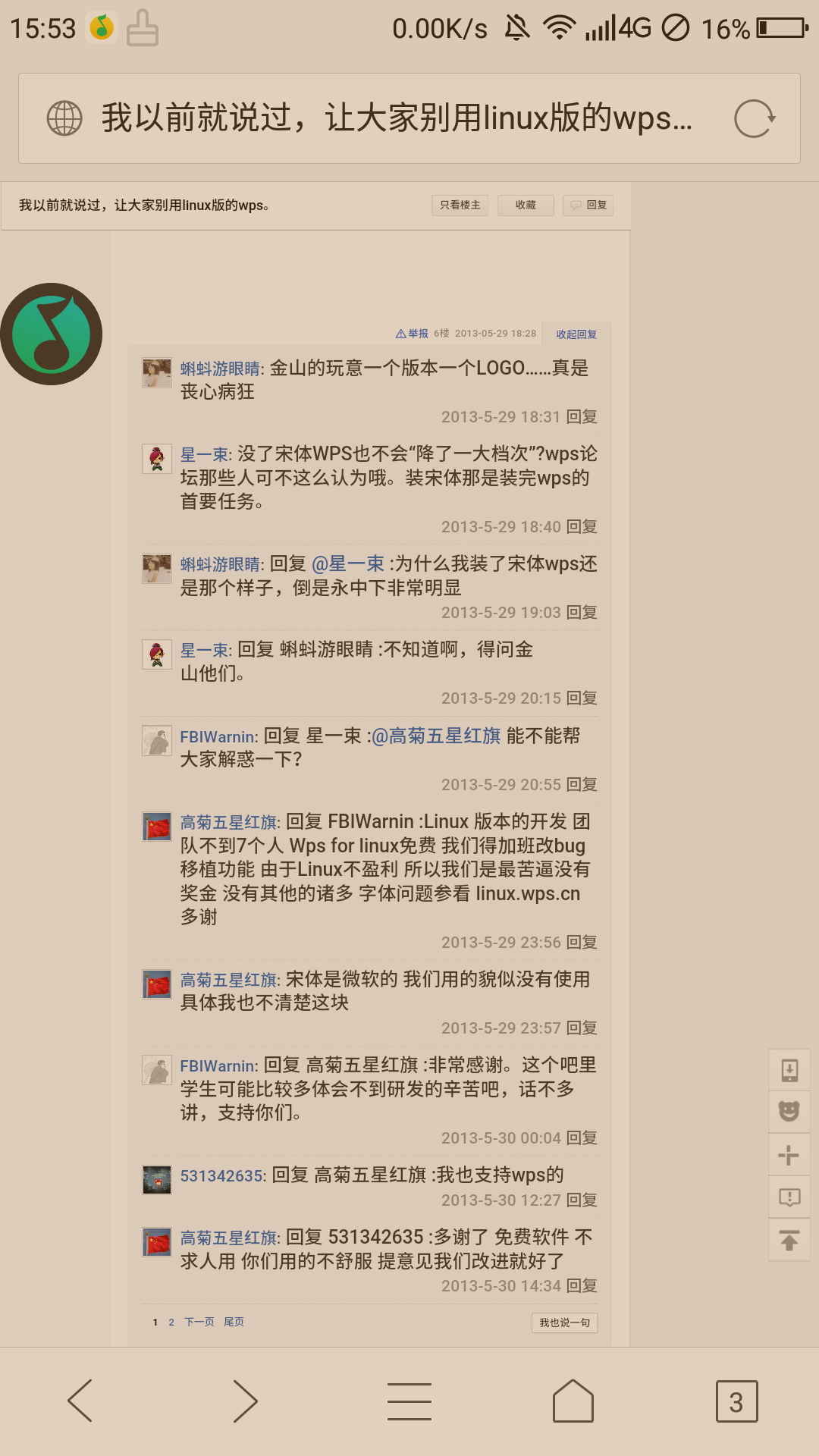The height and width of the screenshot is (1456, 819).
Task: Tap 我也说一句 to add a comment
Action: pos(564,1323)
